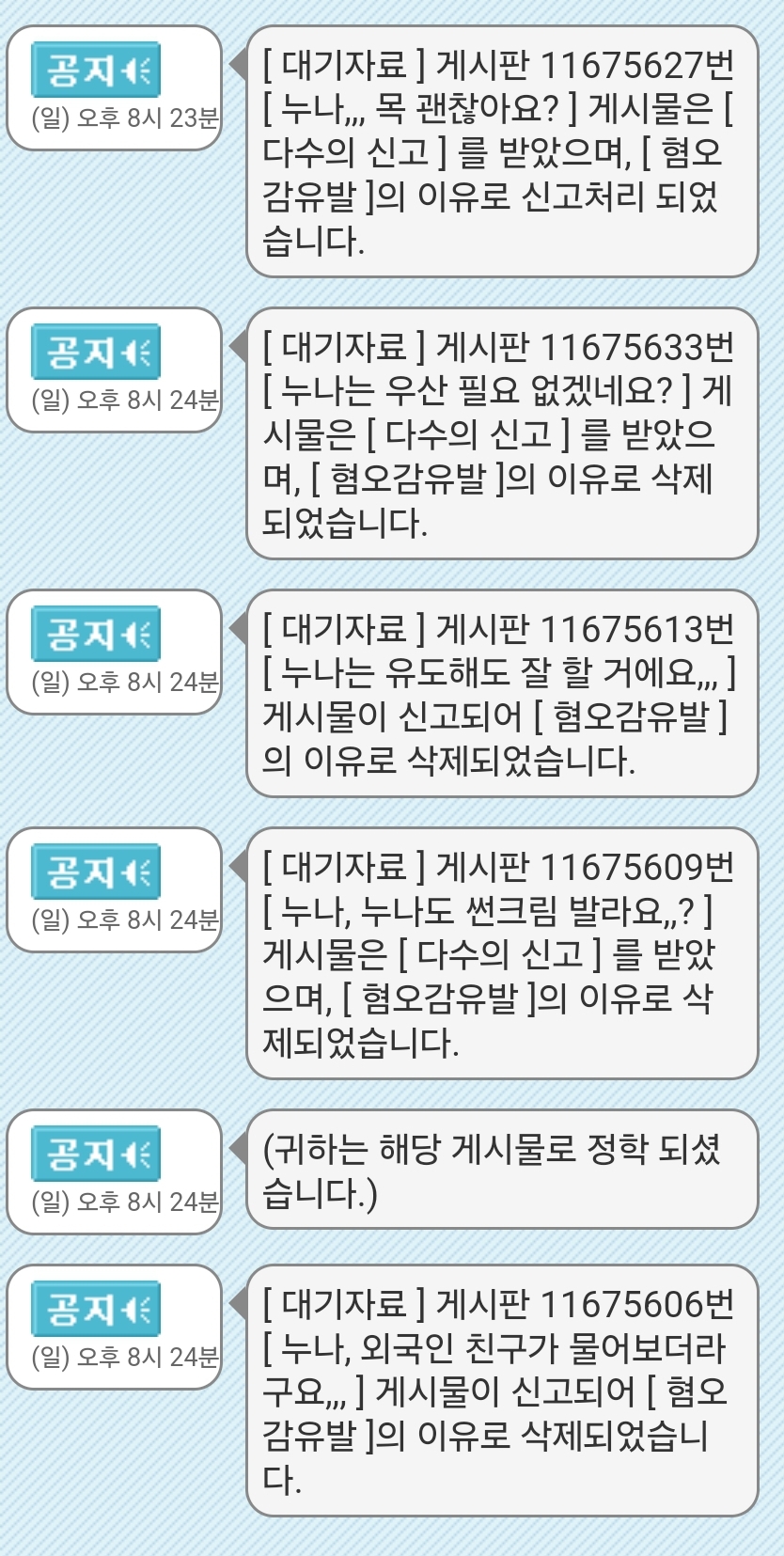Open the notice about post 11675627번
The height and width of the screenshot is (1556, 784).
pyautogui.click(x=502, y=151)
